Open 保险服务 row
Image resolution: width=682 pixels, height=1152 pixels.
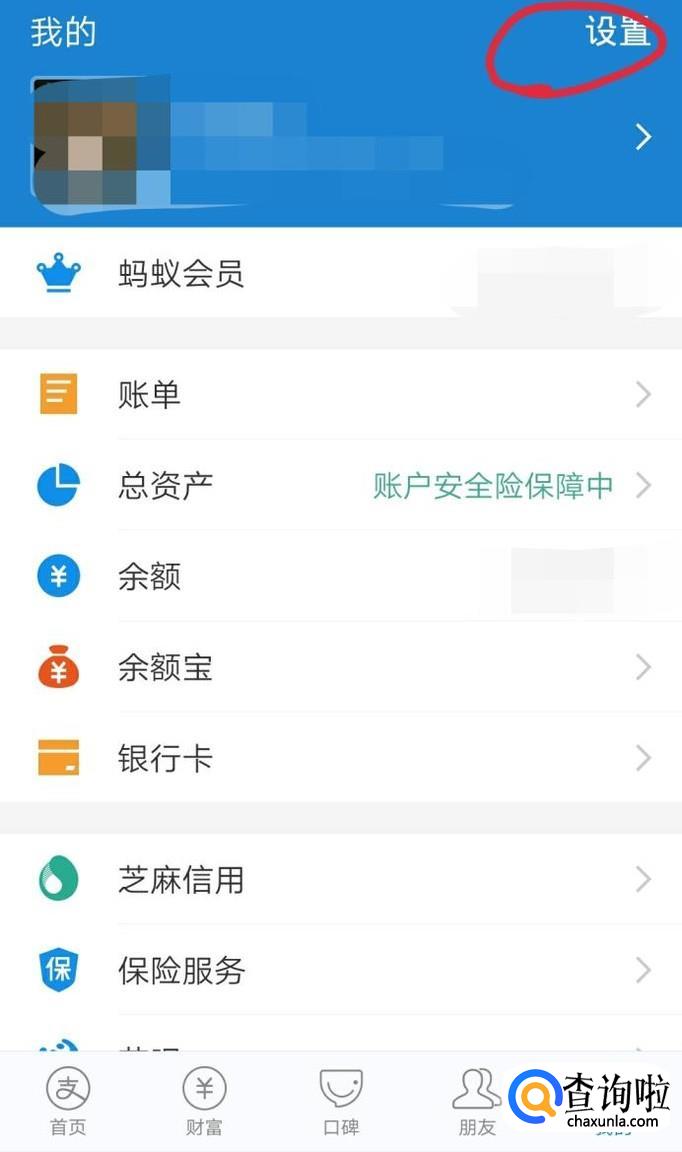point(340,971)
